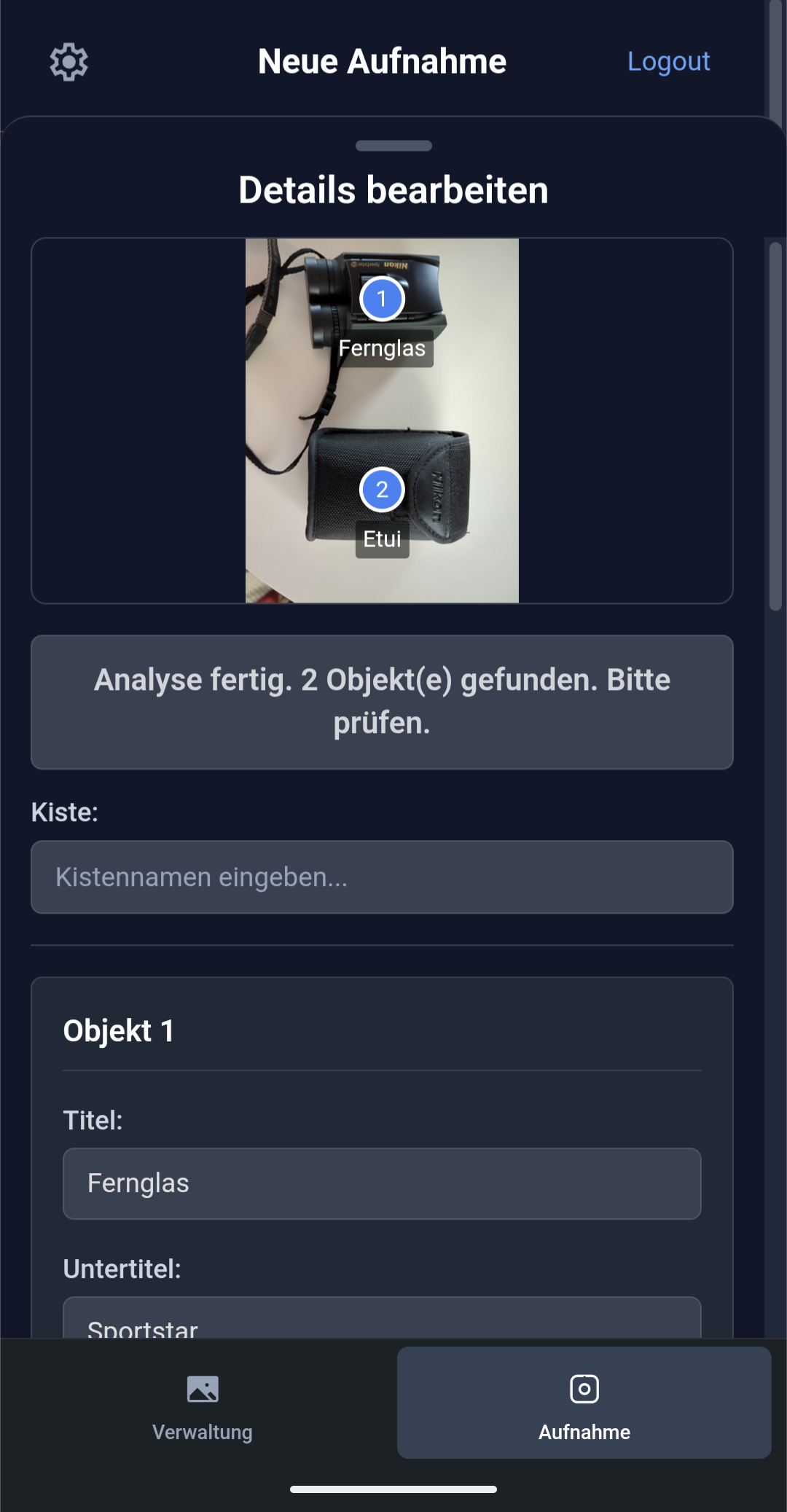Image resolution: width=787 pixels, height=1512 pixels.
Task: Tap the Neue Aufnahme header title
Action: click(382, 61)
